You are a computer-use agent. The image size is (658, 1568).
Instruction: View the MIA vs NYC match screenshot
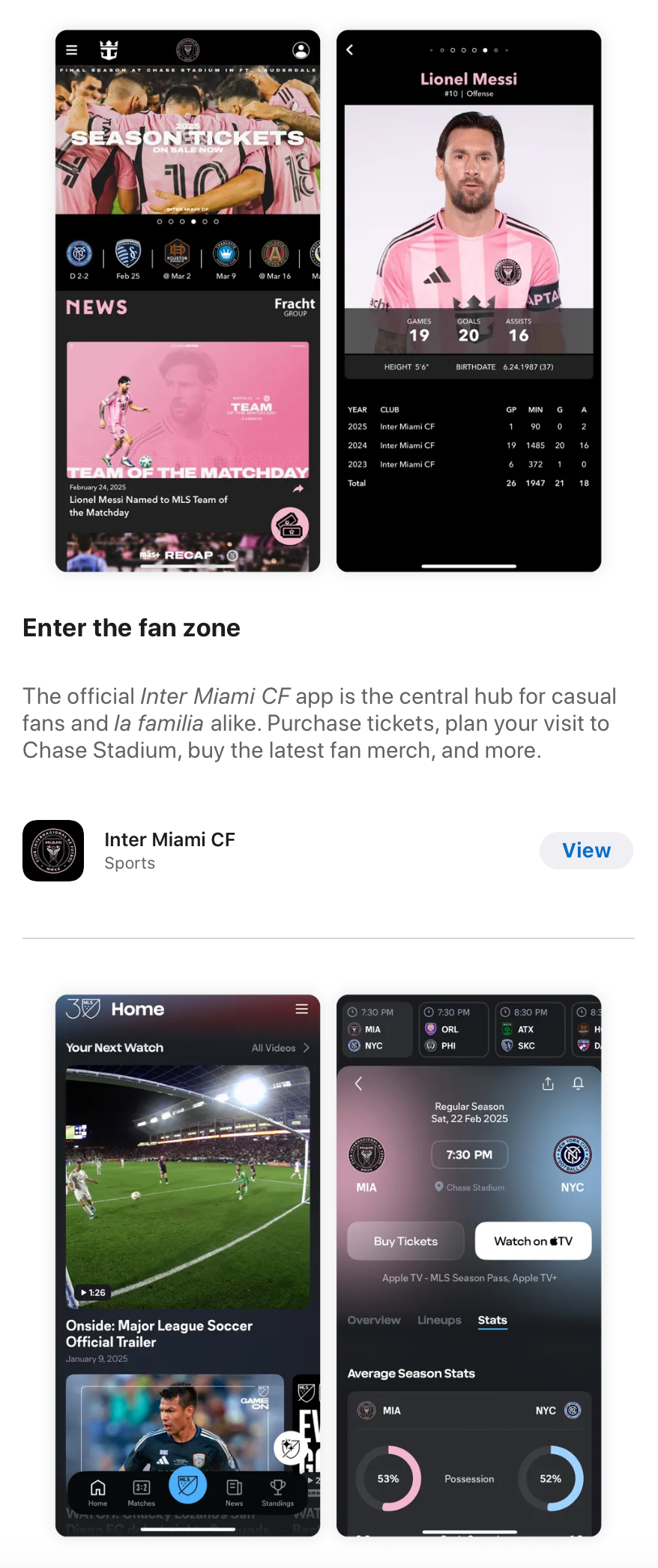(x=469, y=1266)
